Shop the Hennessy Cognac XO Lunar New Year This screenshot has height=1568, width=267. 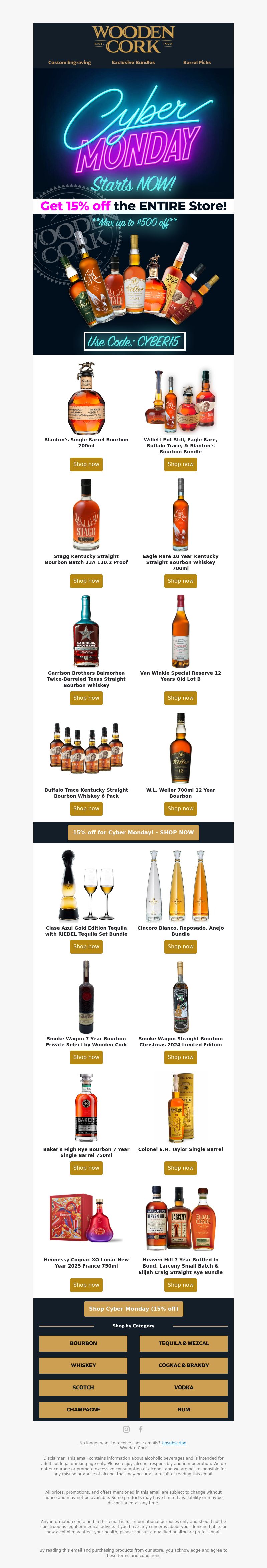click(86, 1284)
